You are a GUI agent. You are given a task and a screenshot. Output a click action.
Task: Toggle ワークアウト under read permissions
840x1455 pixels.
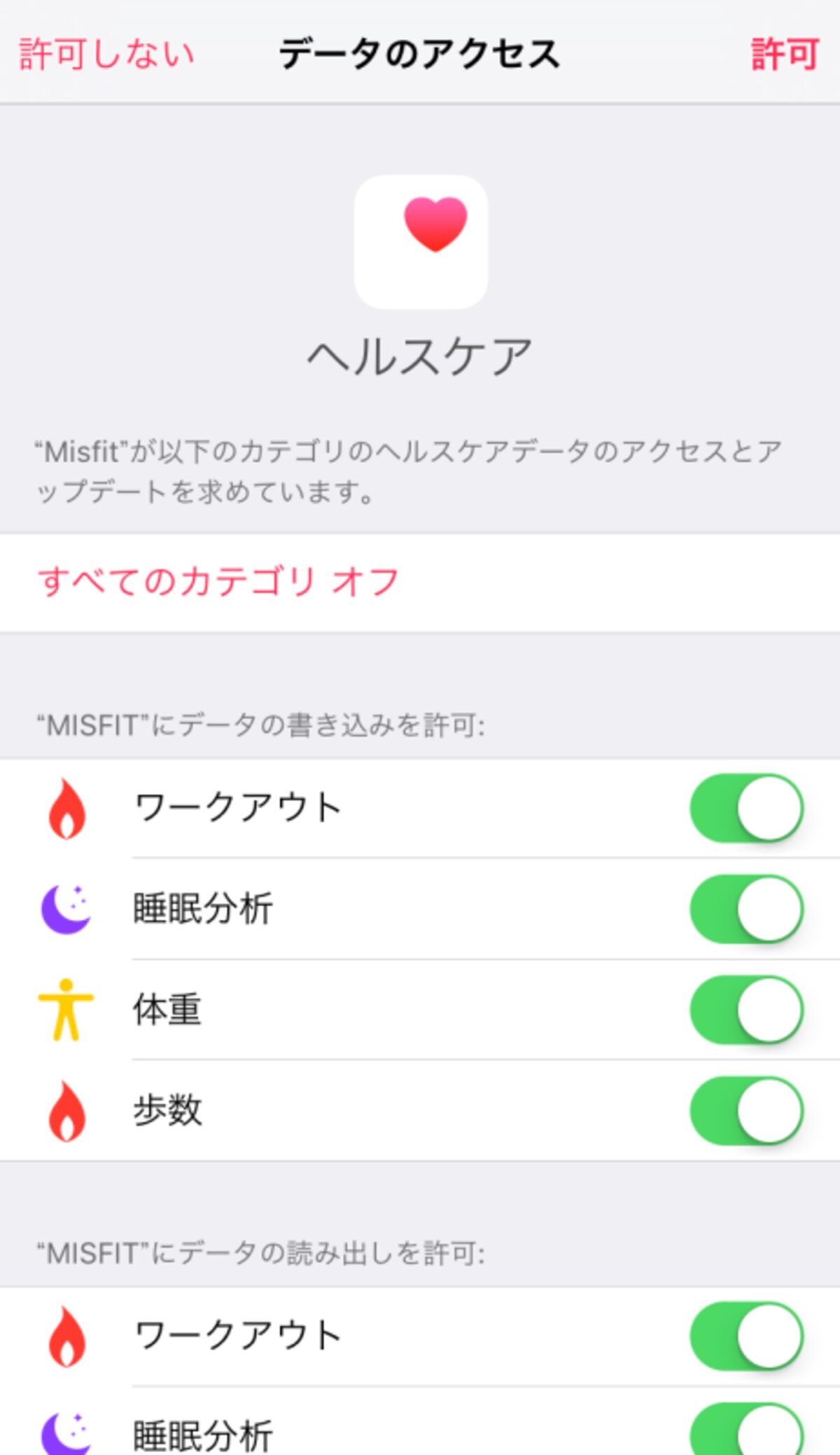[747, 1336]
